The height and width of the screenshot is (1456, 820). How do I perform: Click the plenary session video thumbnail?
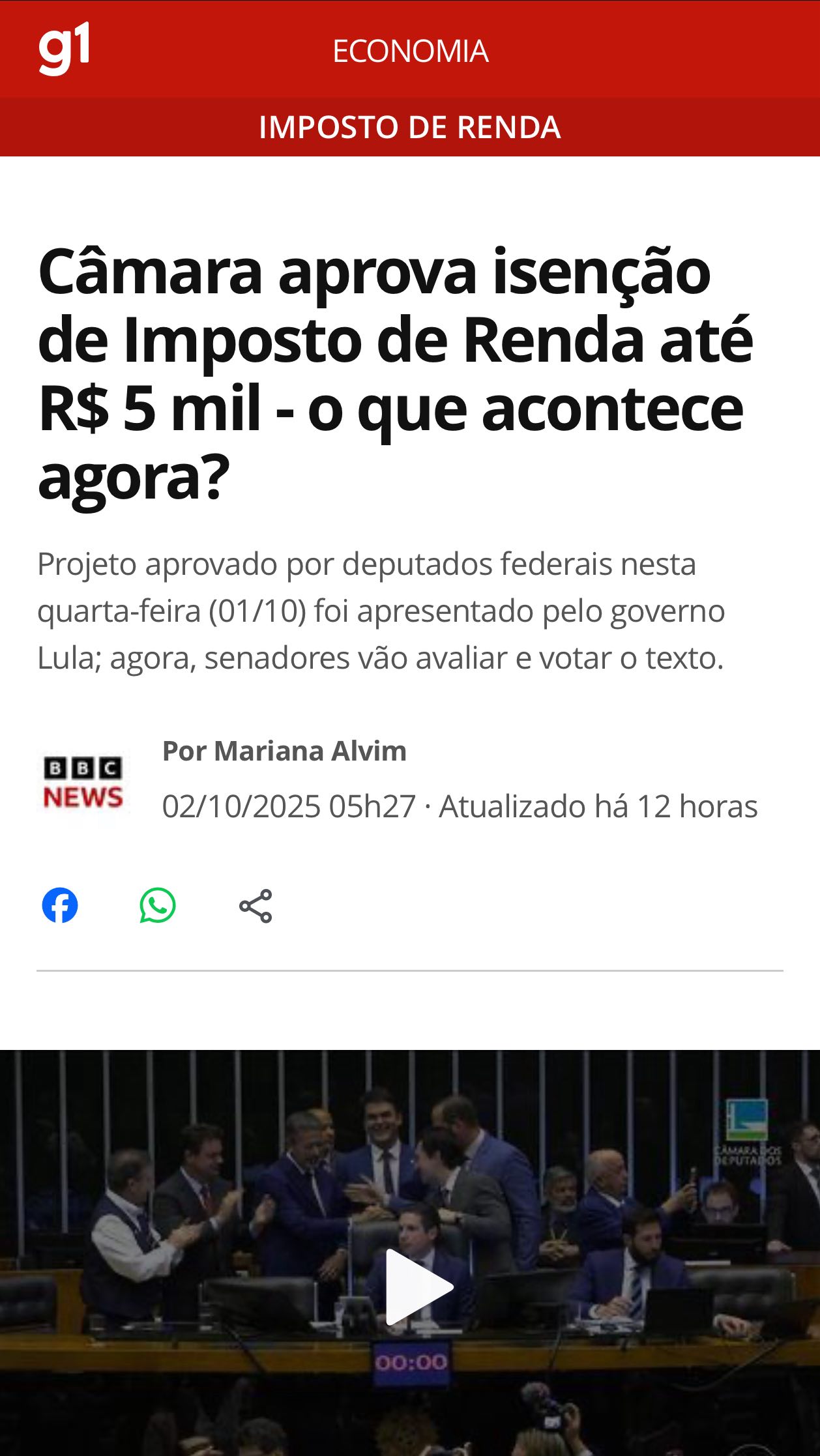pos(410,1238)
